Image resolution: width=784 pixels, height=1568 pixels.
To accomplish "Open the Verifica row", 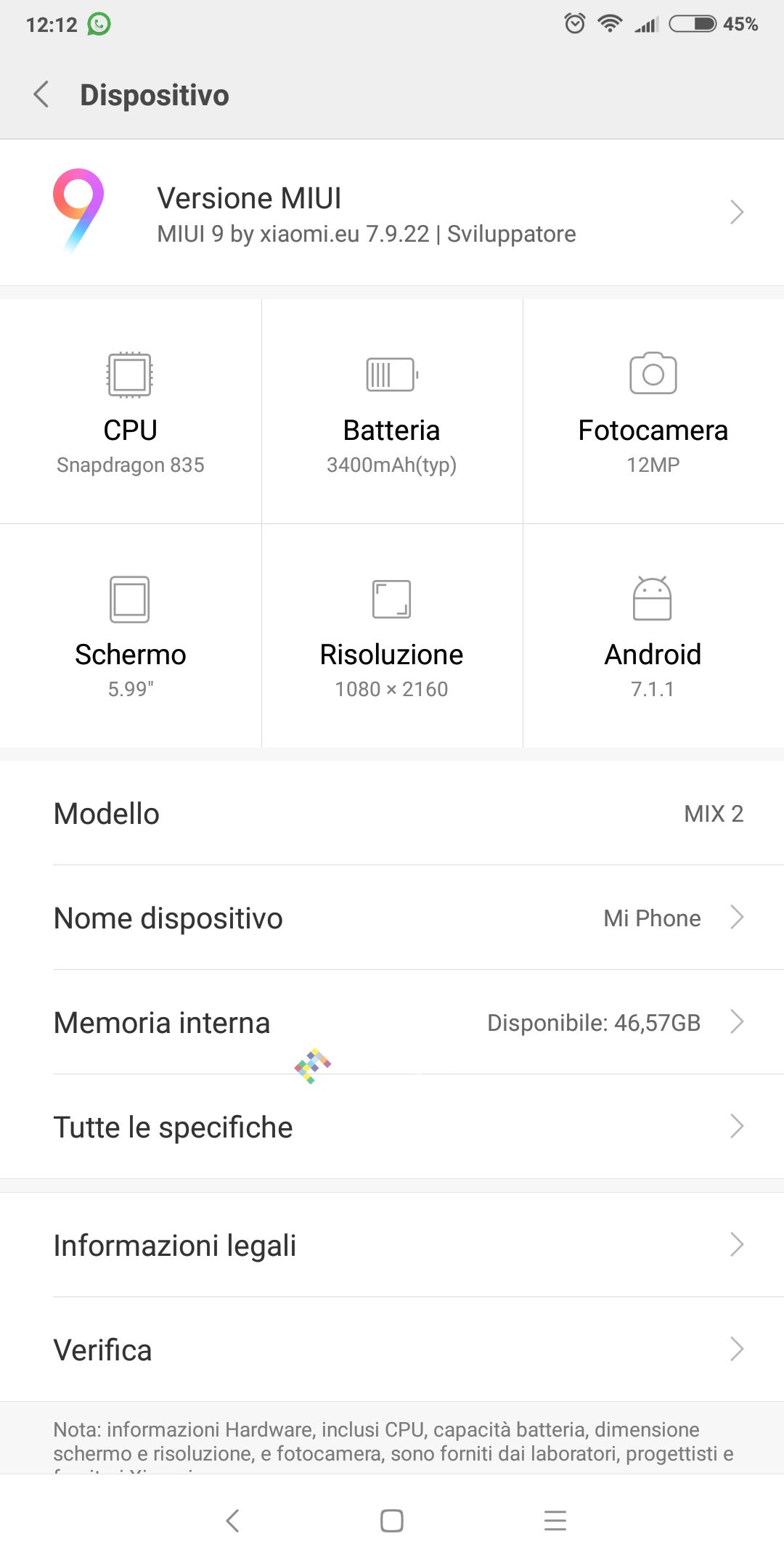I will coord(392,1350).
